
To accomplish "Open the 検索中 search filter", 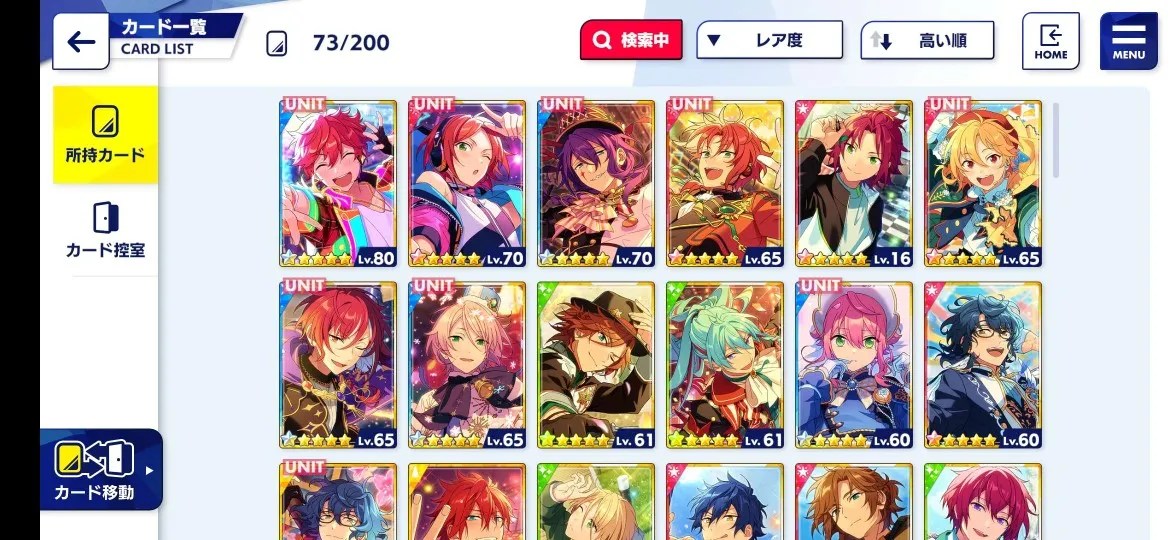I will 631,41.
